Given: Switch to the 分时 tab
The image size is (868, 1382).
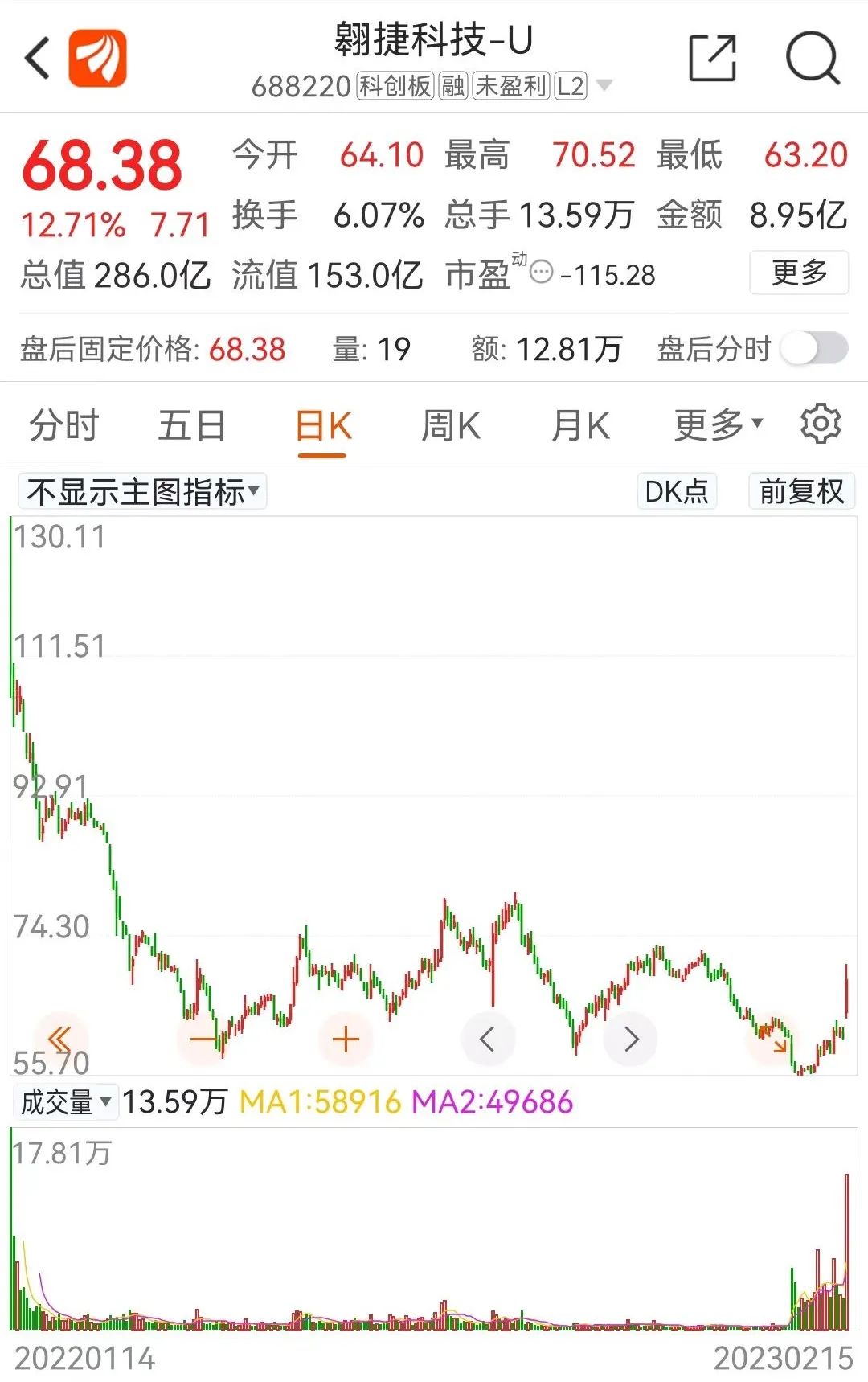Looking at the screenshot, I should (x=63, y=425).
